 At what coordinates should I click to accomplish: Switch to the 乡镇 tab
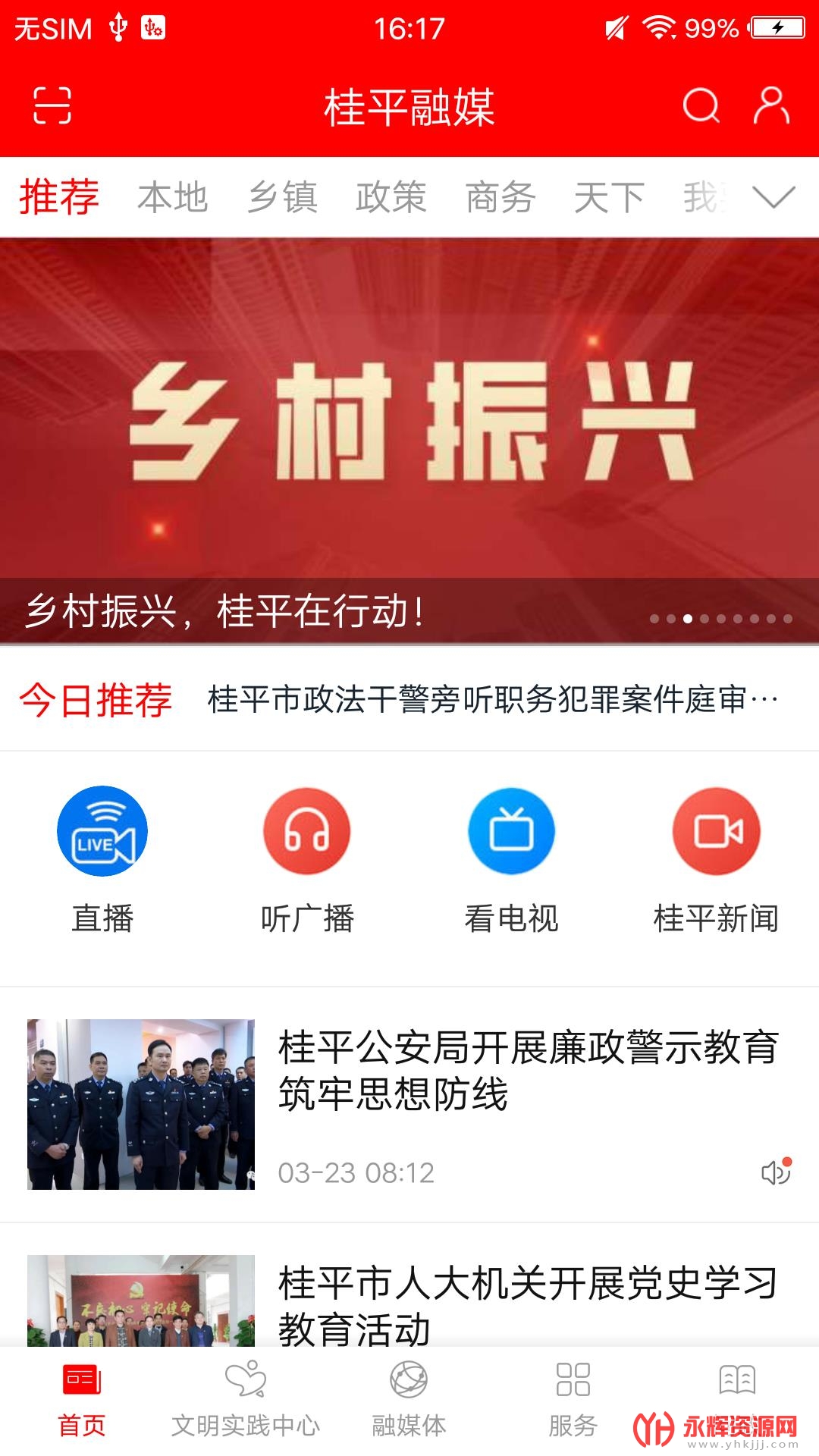(x=282, y=197)
